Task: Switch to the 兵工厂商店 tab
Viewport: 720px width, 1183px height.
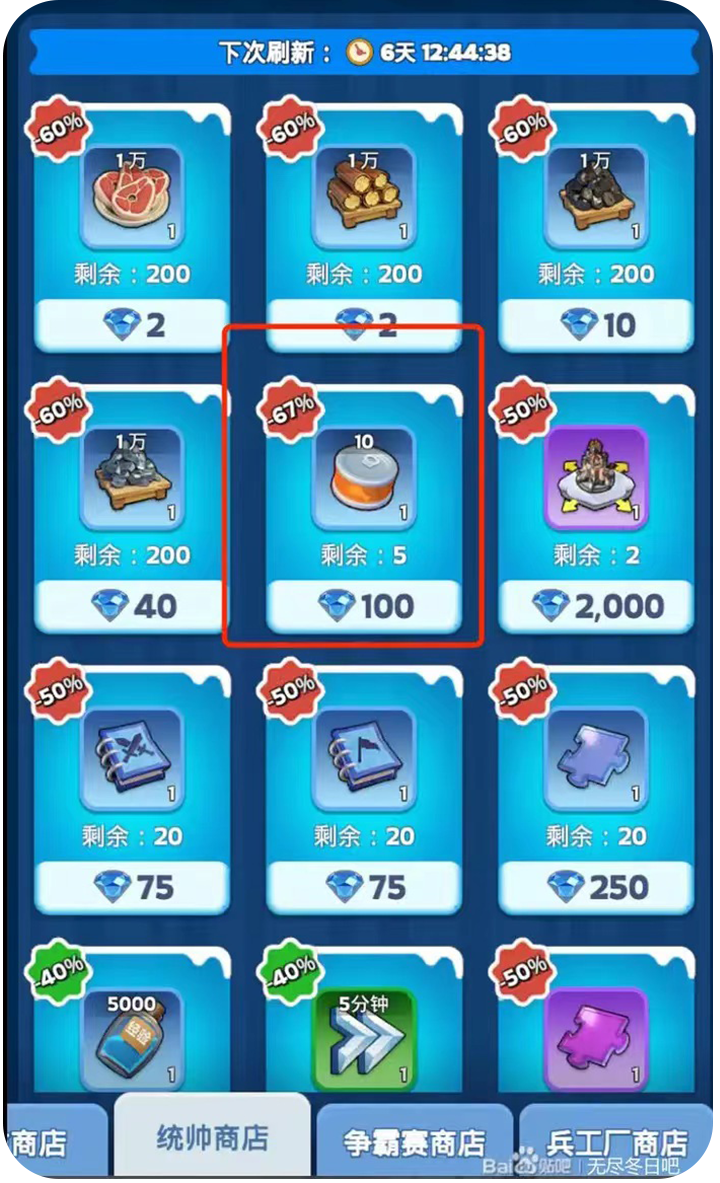Action: pos(617,1142)
